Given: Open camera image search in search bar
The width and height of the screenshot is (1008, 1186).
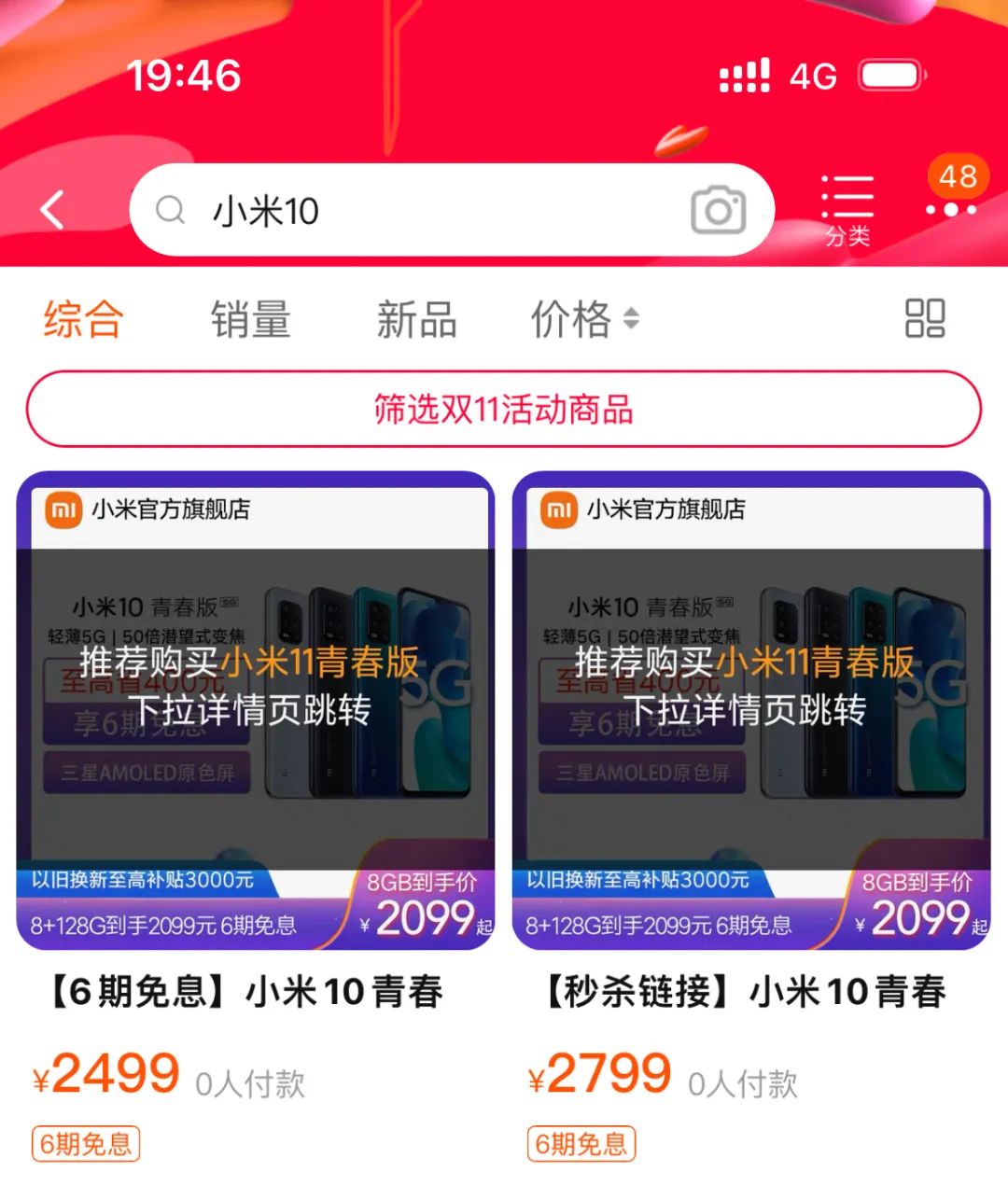Looking at the screenshot, I should click(719, 210).
